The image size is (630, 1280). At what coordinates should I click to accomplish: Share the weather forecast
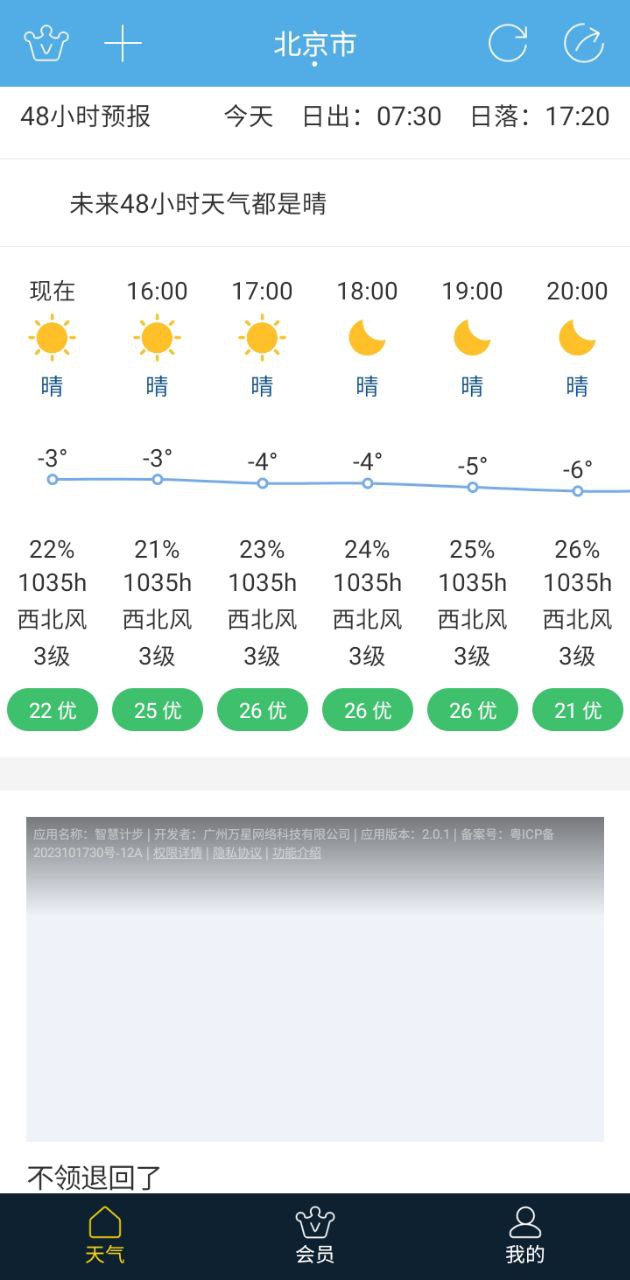coord(584,44)
